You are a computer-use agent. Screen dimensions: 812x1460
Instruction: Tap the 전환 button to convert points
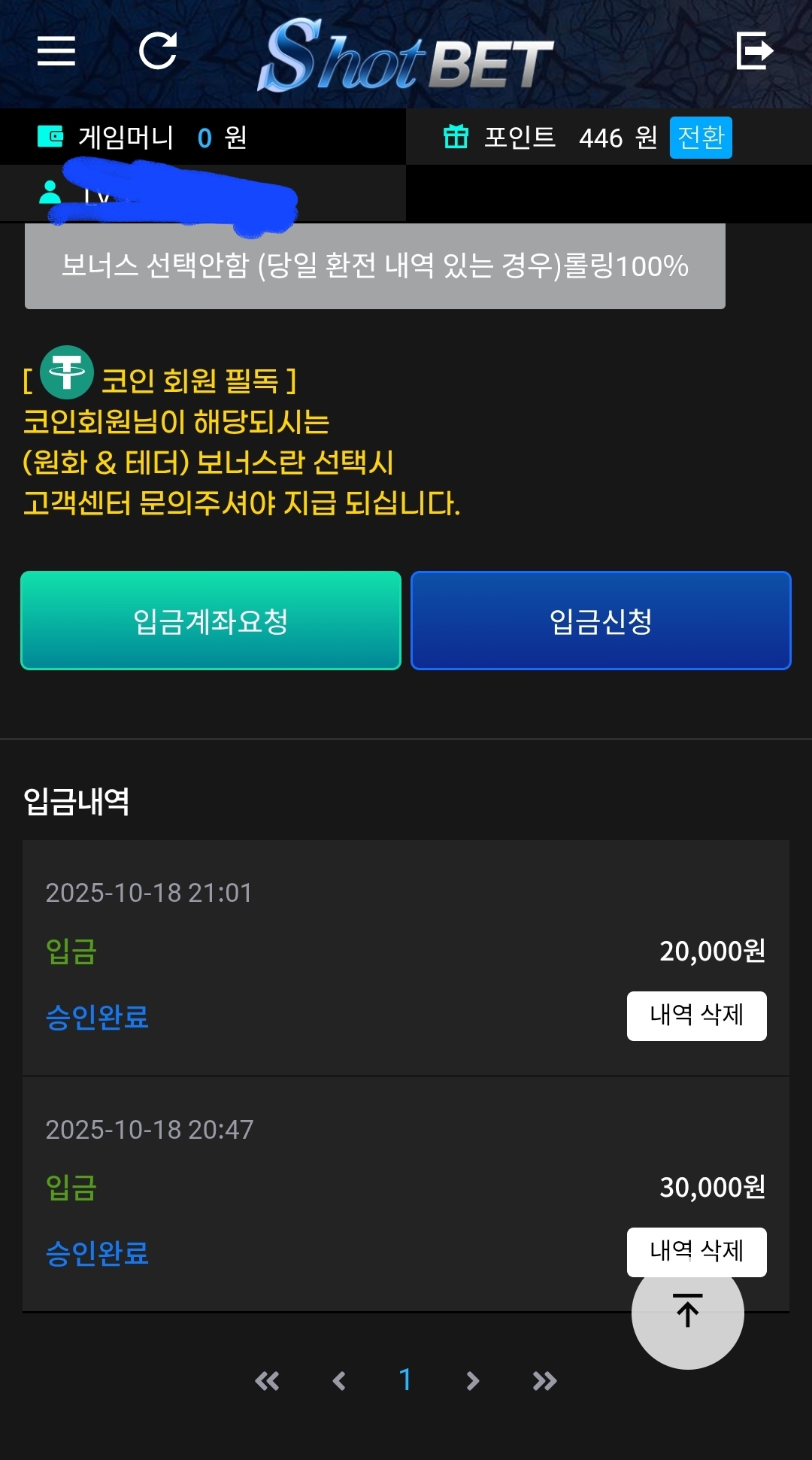point(701,138)
